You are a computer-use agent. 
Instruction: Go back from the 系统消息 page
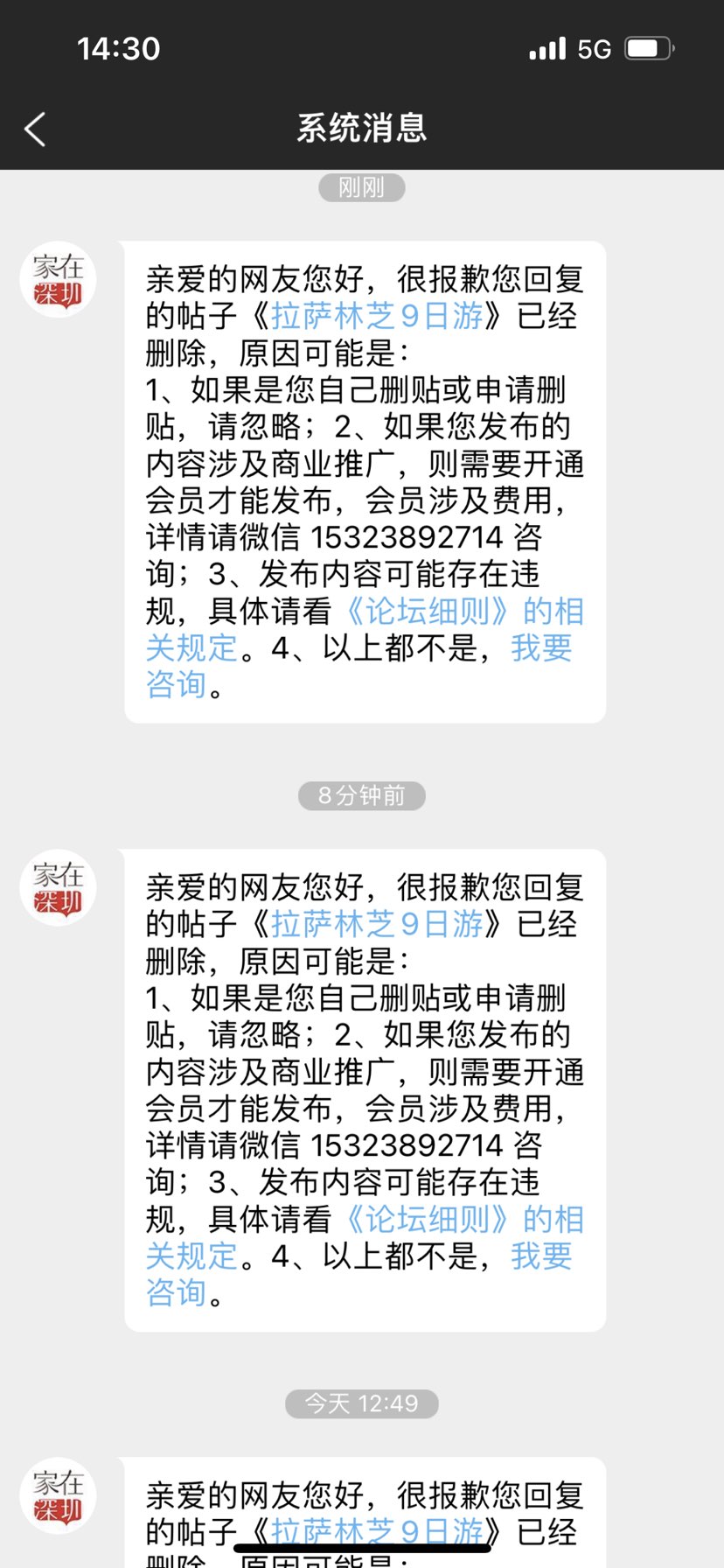coord(35,129)
